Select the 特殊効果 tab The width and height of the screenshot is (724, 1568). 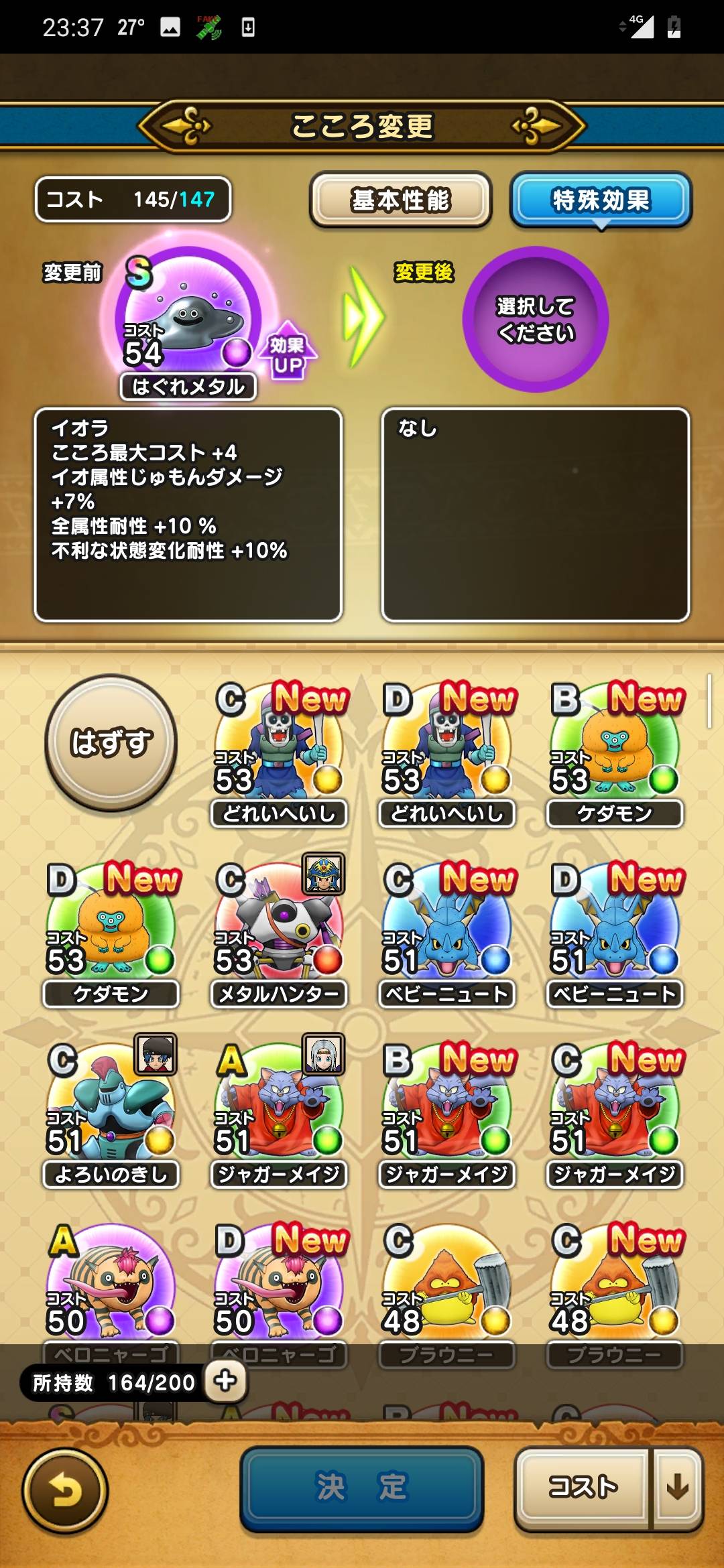[601, 200]
